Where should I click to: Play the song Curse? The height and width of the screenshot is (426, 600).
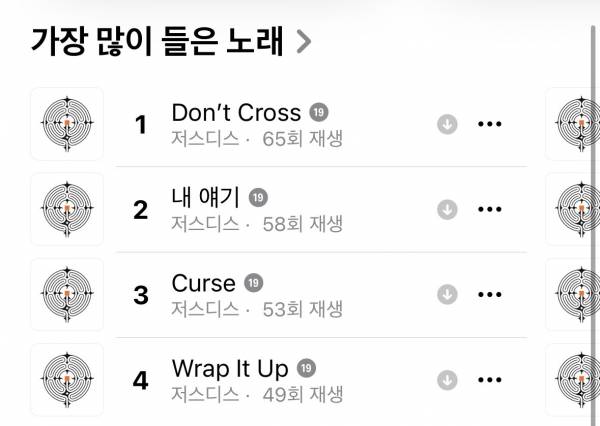tap(204, 283)
